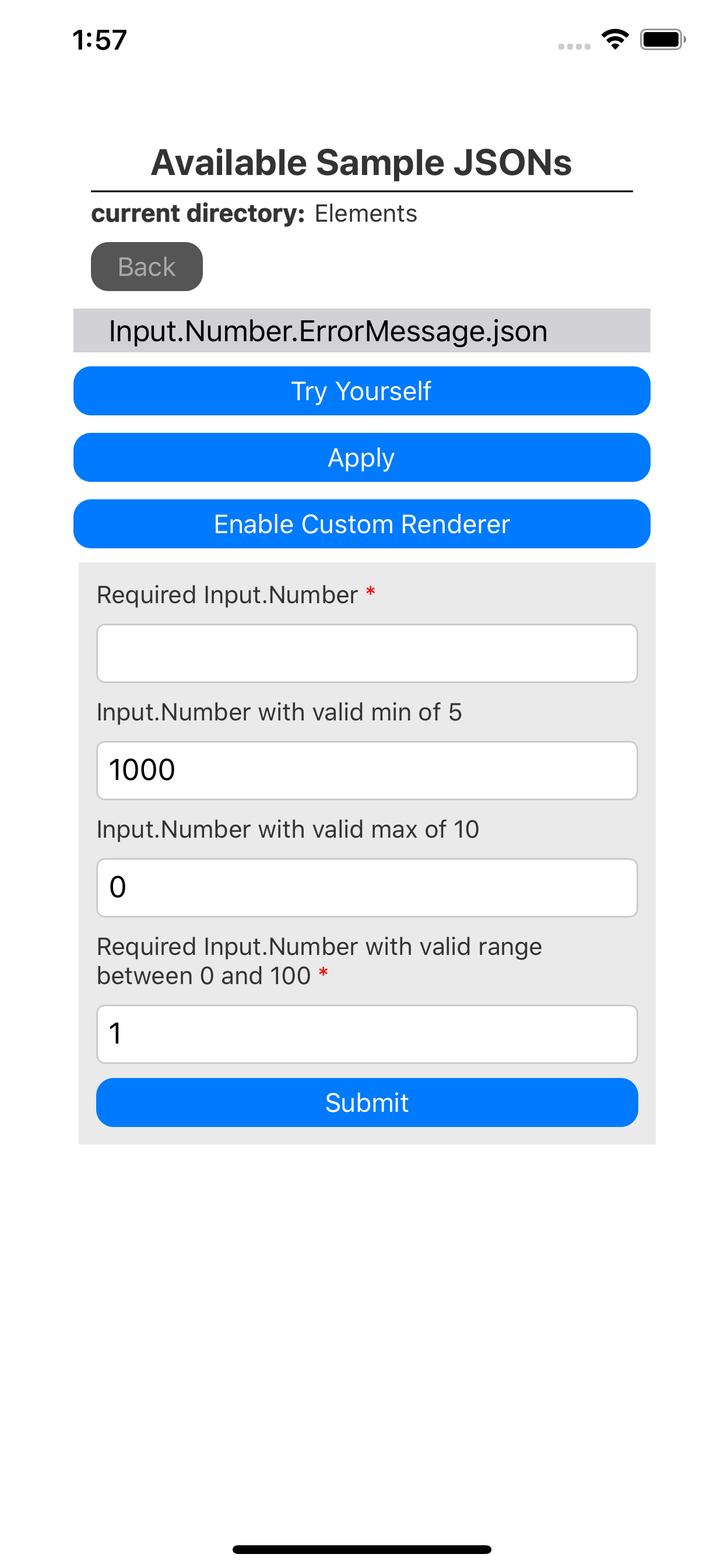Tap the label about valid min of 5
The width and height of the screenshot is (724, 1568).
pyautogui.click(x=279, y=712)
